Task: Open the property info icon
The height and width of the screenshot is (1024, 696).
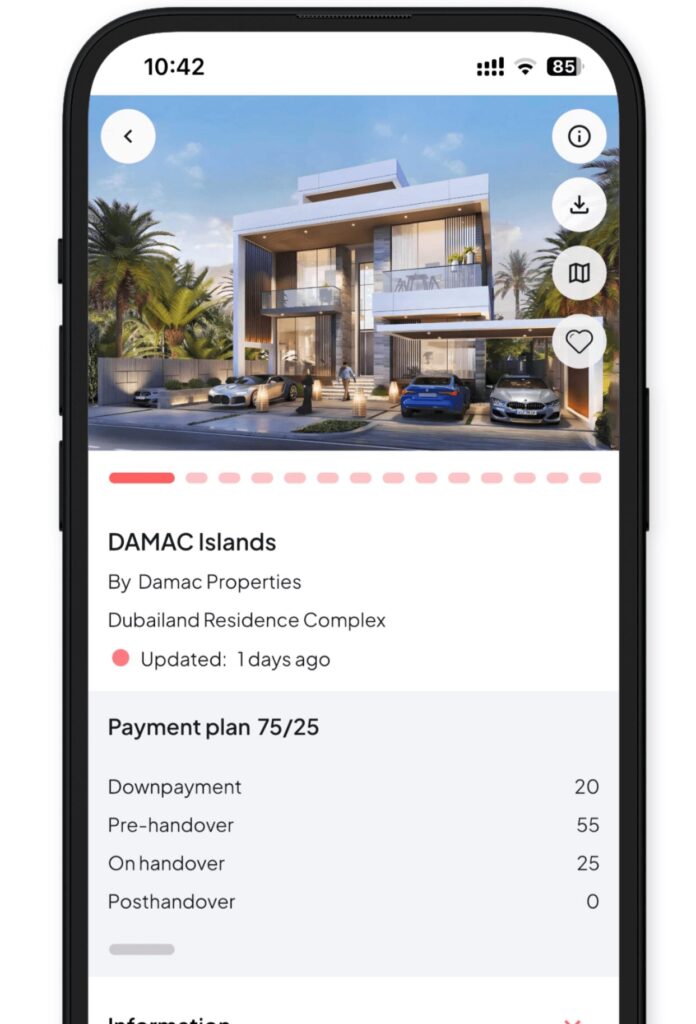Action: pos(579,137)
